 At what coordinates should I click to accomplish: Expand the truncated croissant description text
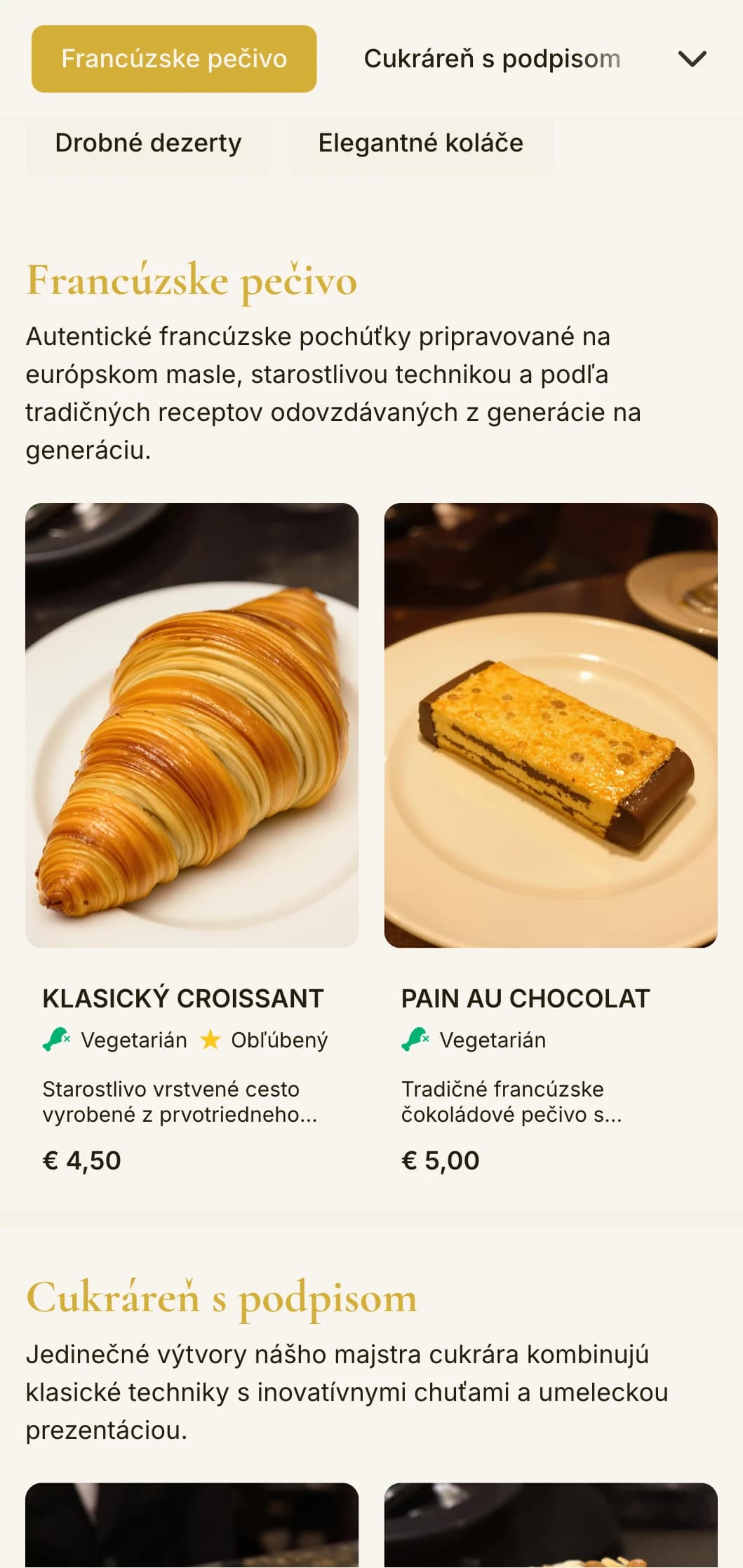coord(171,1100)
